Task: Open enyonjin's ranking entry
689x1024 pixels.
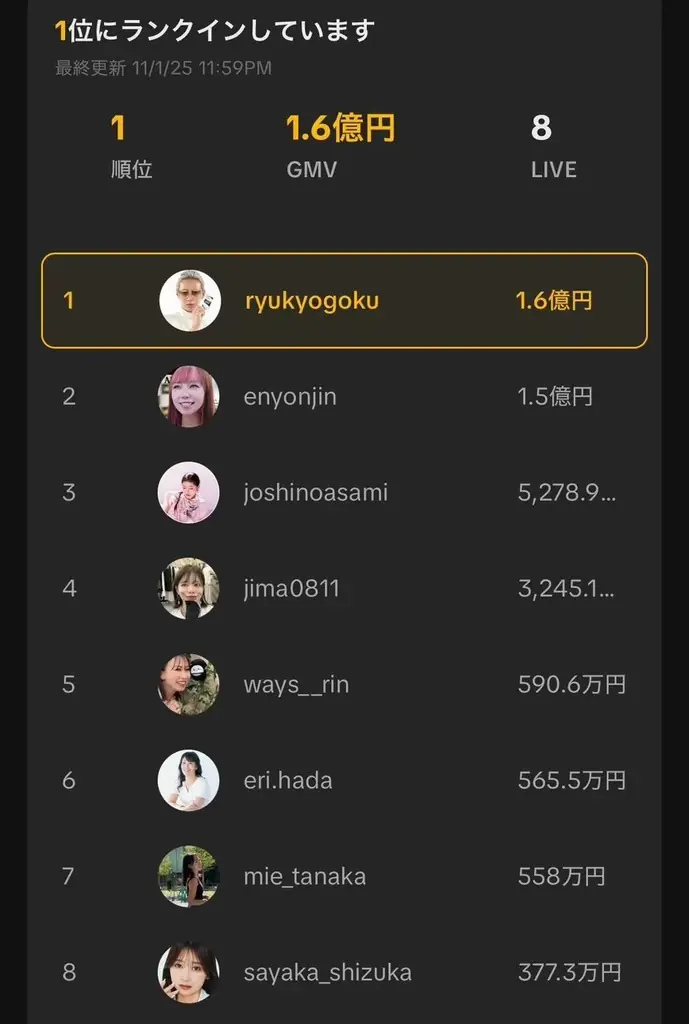Action: click(344, 396)
